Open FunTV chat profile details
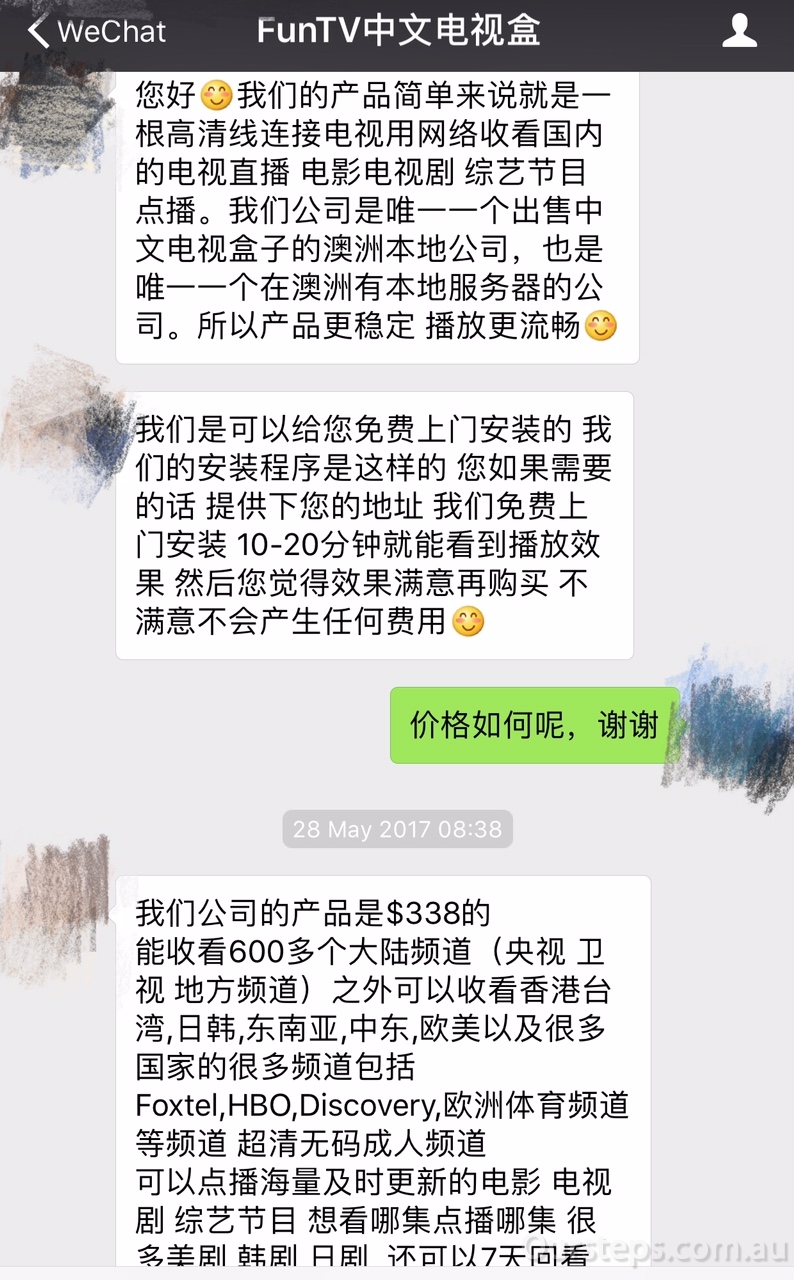This screenshot has width=794, height=1280. coord(739,32)
